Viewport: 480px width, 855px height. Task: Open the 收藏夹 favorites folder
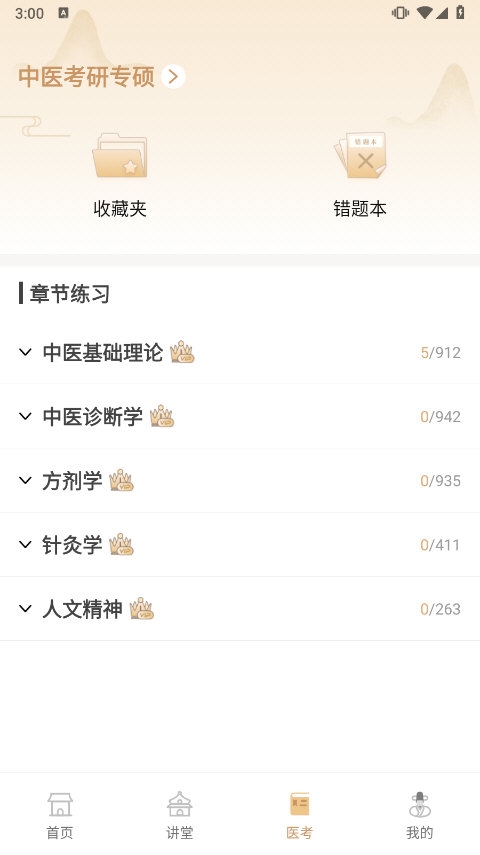point(120,174)
